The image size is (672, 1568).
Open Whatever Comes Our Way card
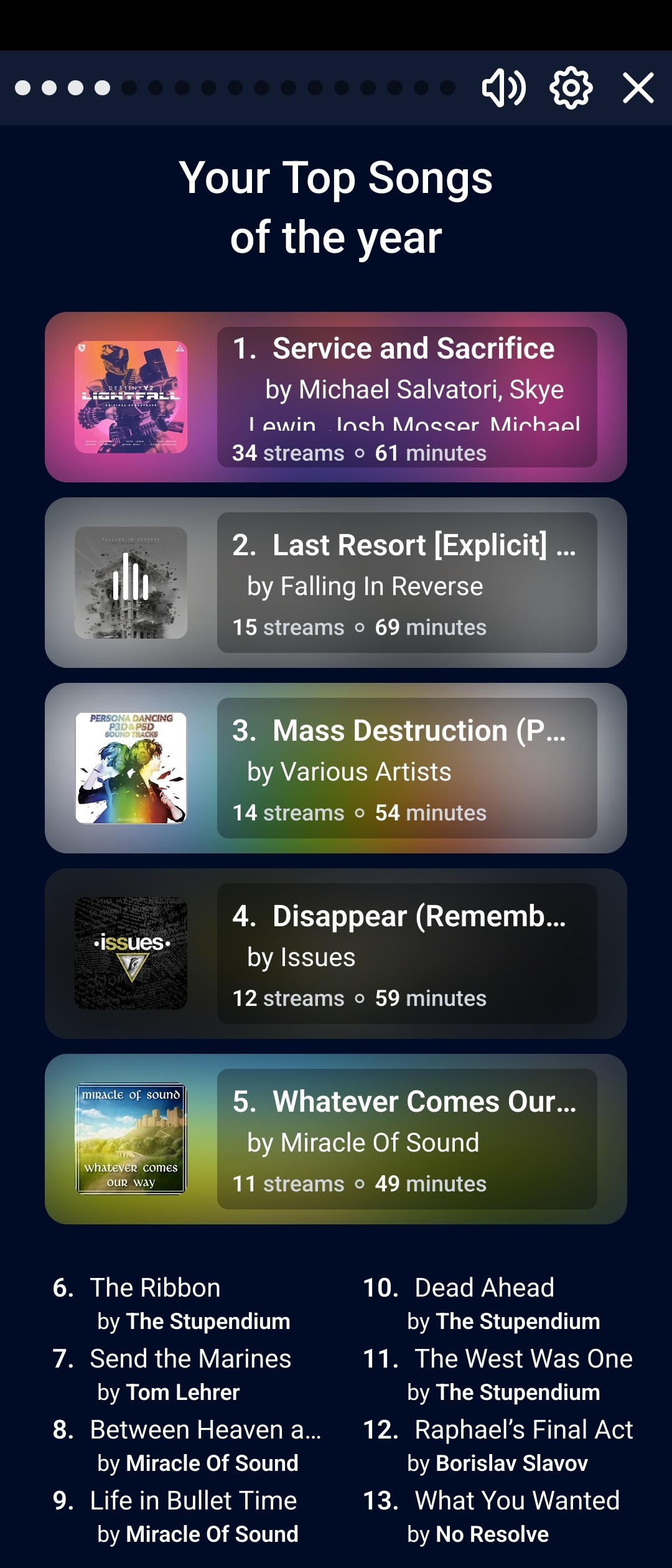tap(336, 1139)
